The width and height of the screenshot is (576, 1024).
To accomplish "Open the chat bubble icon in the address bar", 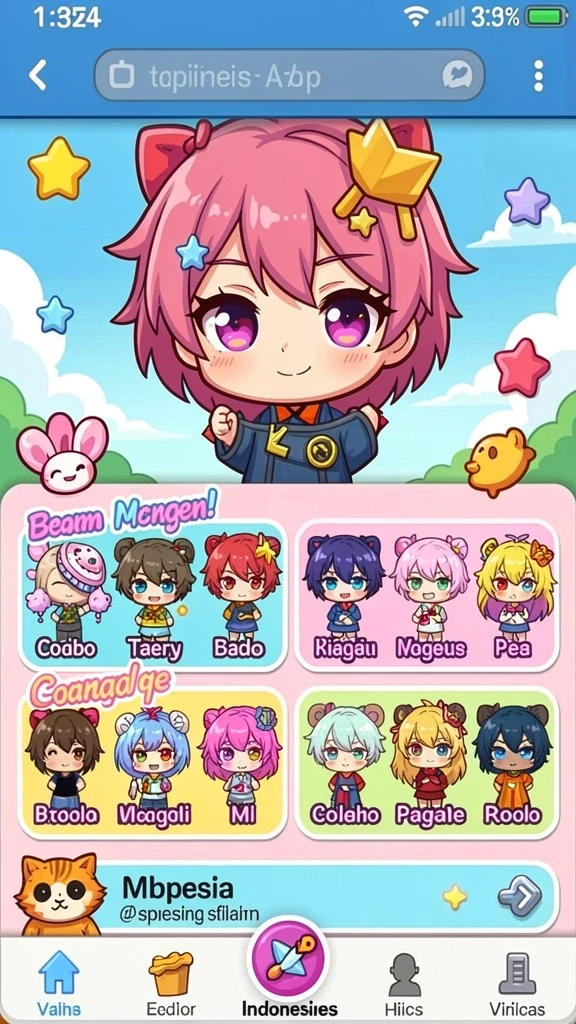I will (457, 76).
